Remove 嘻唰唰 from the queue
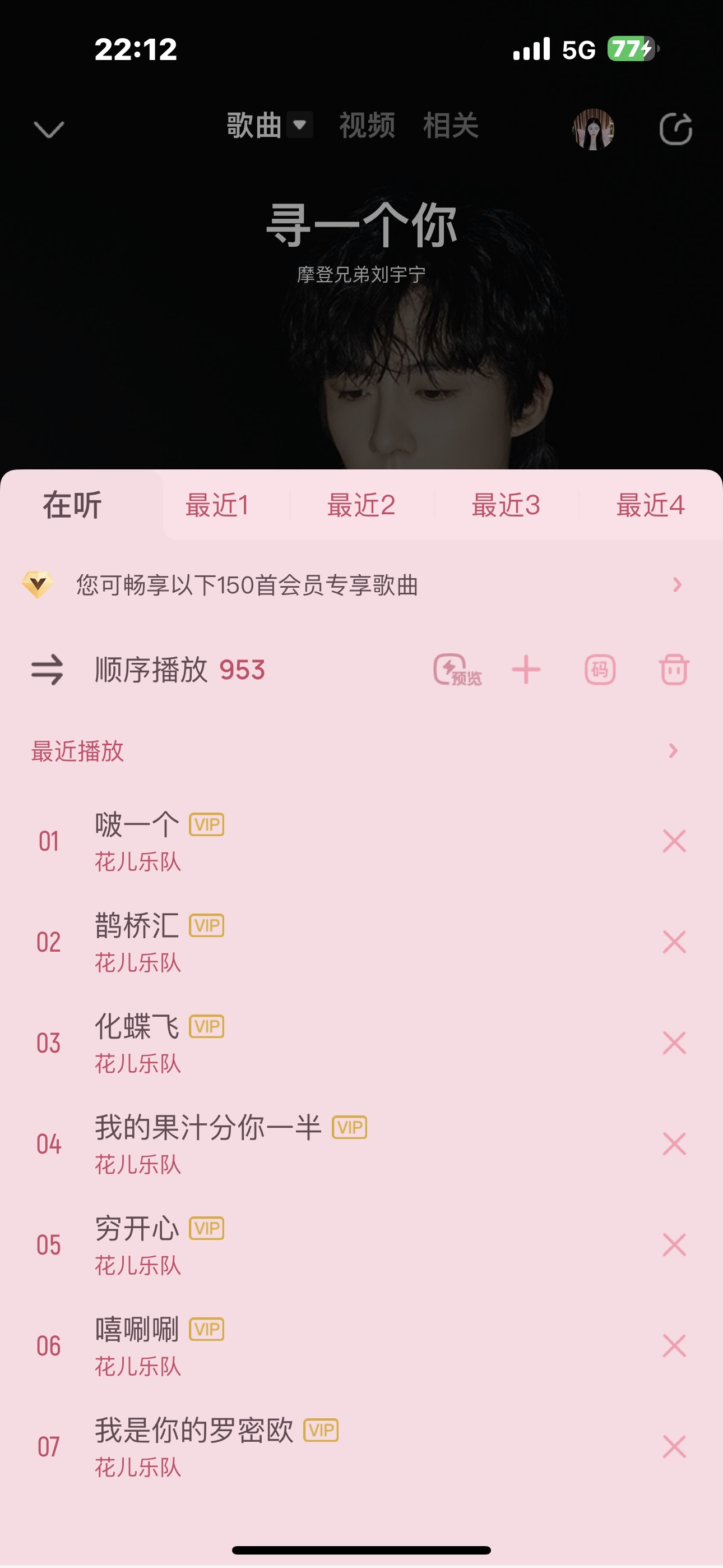Screen dimensions: 723x1568 pyautogui.click(x=674, y=1346)
